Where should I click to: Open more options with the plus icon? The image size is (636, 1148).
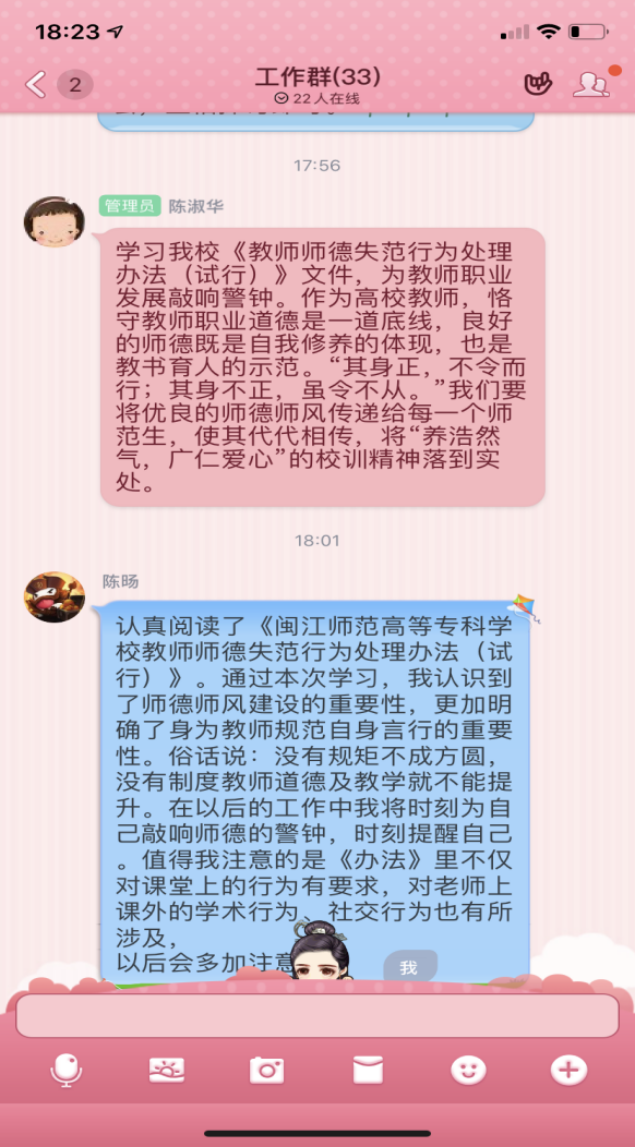tap(568, 1071)
